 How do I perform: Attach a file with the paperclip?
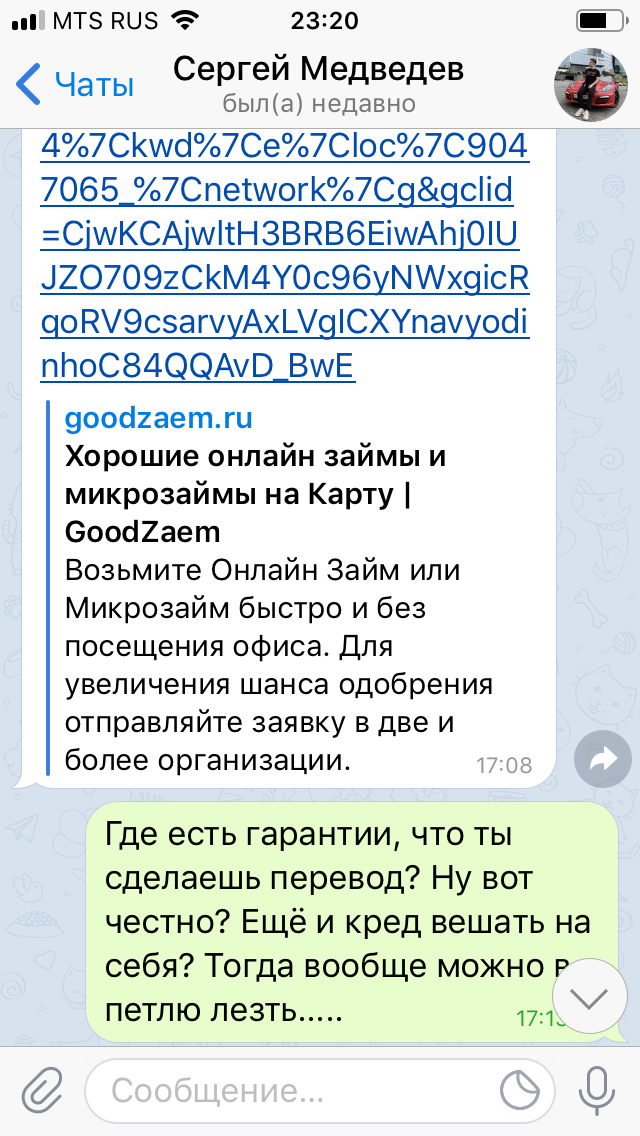click(x=43, y=1090)
